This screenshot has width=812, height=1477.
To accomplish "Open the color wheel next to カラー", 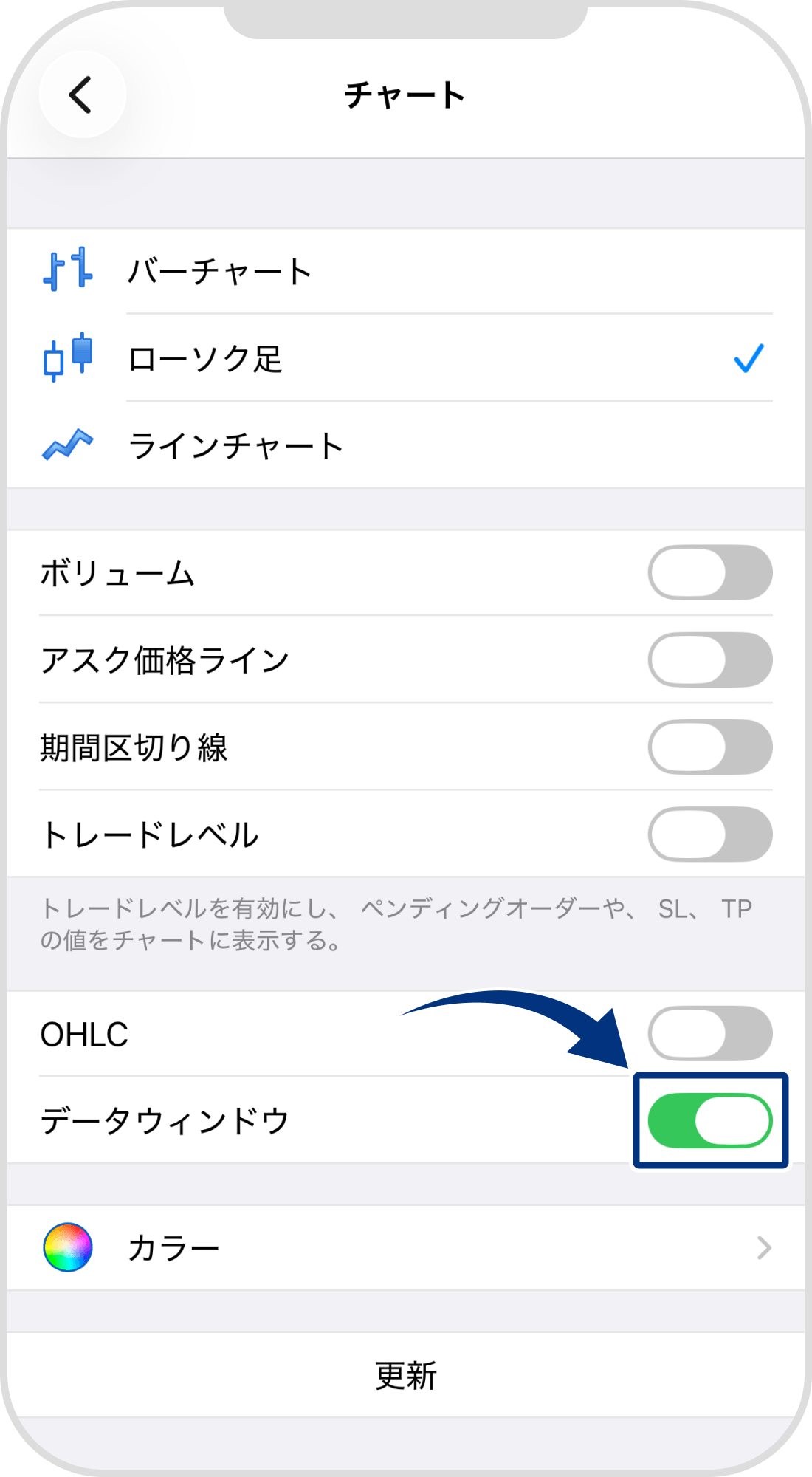I will [66, 1247].
